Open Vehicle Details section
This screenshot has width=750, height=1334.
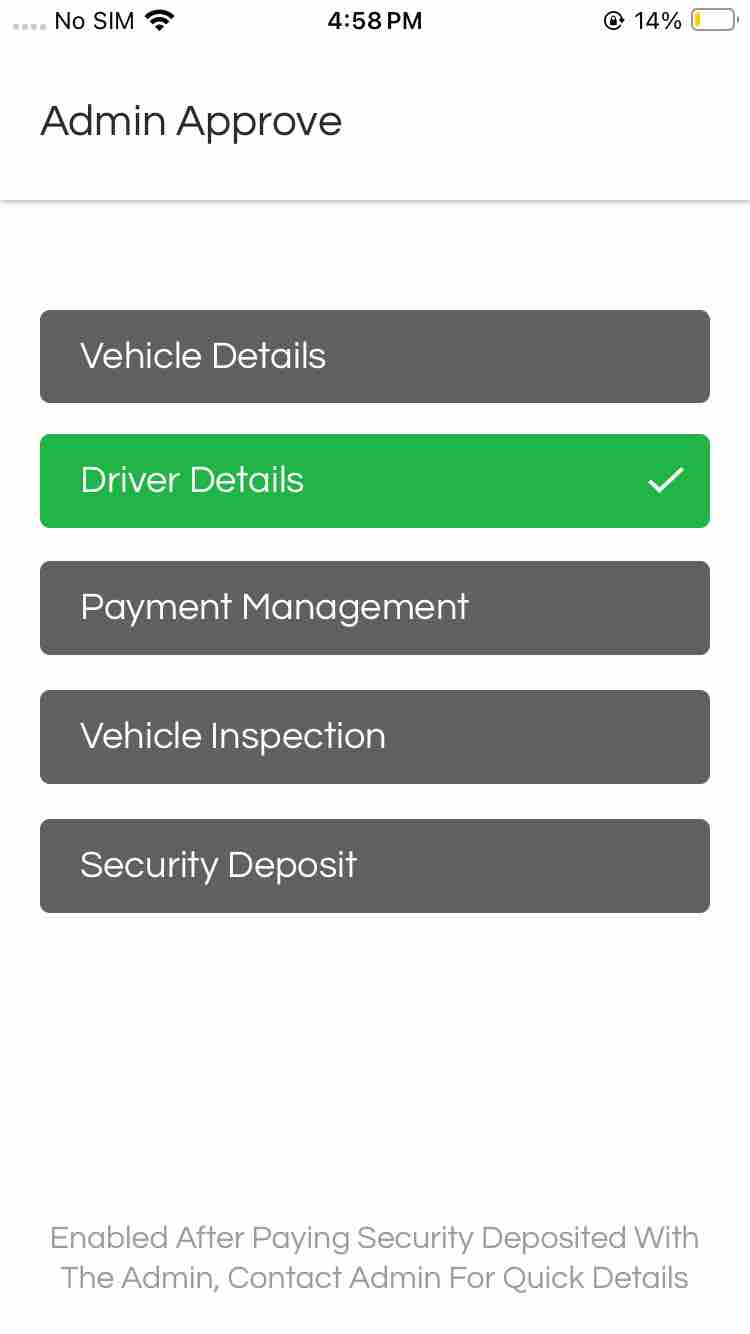(375, 356)
